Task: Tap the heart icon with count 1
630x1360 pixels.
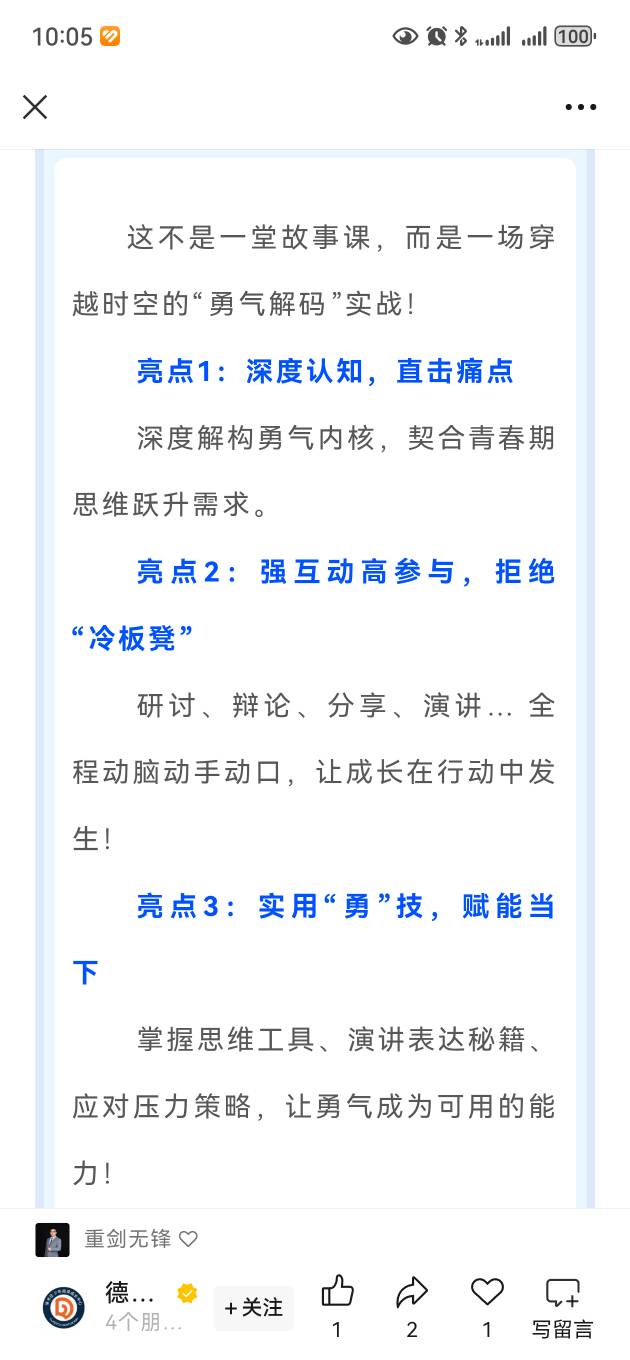Action: 487,1294
